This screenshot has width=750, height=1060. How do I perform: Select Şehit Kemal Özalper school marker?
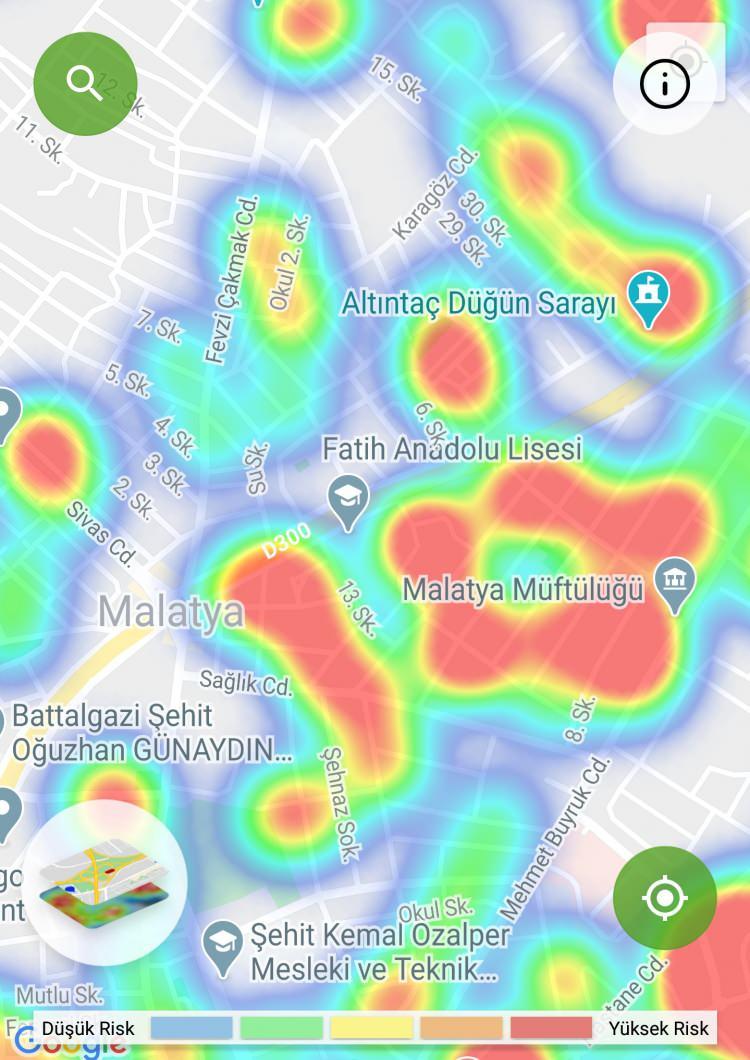click(x=222, y=945)
